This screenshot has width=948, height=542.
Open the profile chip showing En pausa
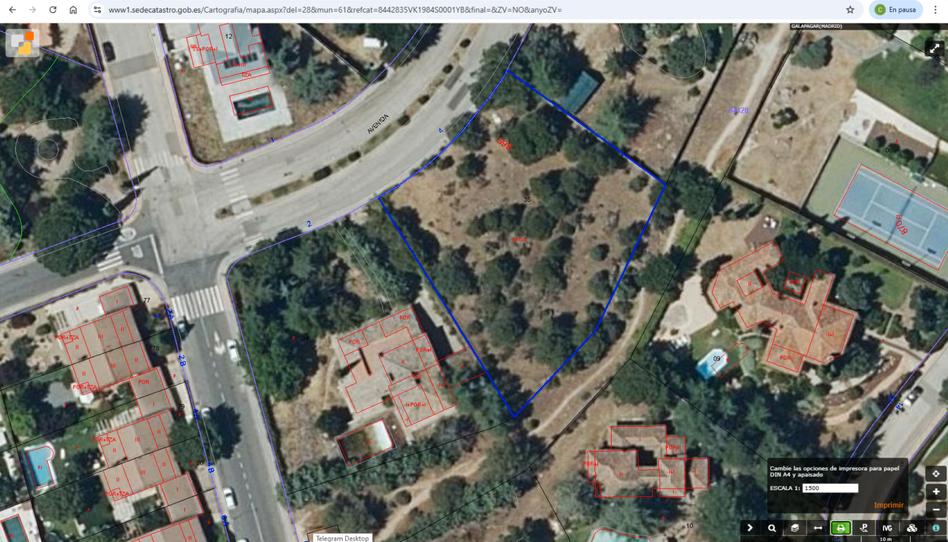tap(896, 10)
